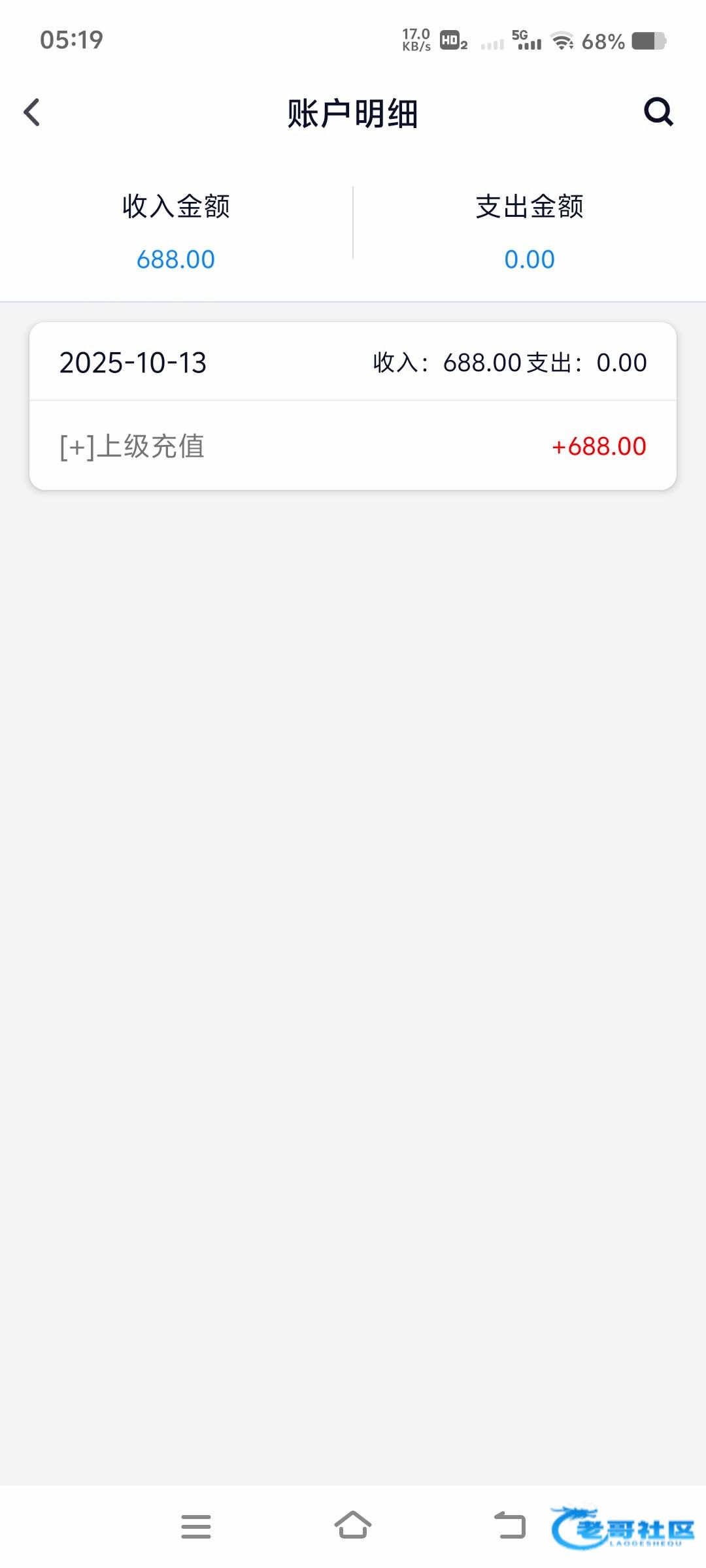This screenshot has width=706, height=1568.
Task: Open the 上级充值 transaction entry
Action: pos(352,446)
